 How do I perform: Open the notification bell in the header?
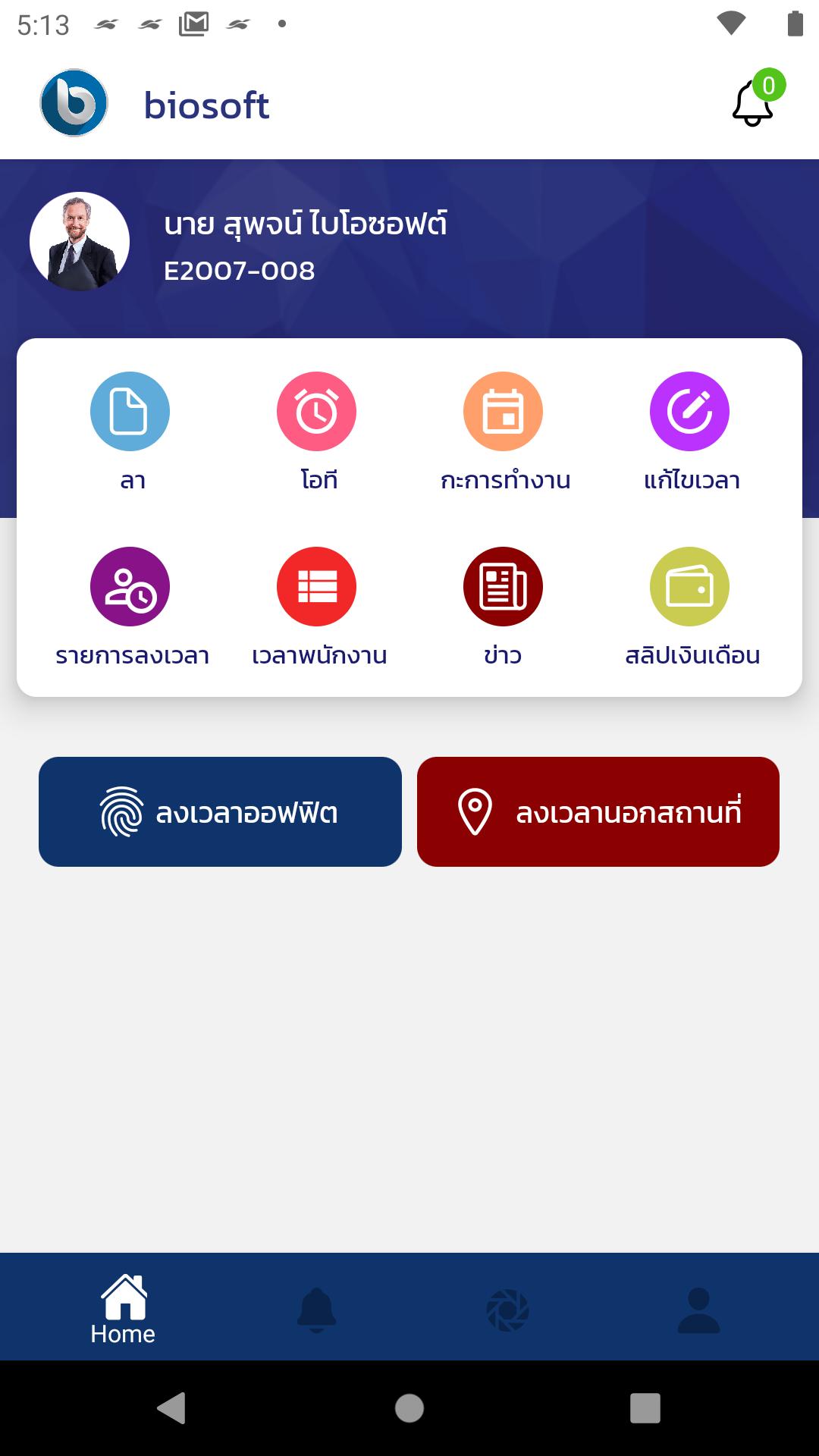click(x=753, y=104)
